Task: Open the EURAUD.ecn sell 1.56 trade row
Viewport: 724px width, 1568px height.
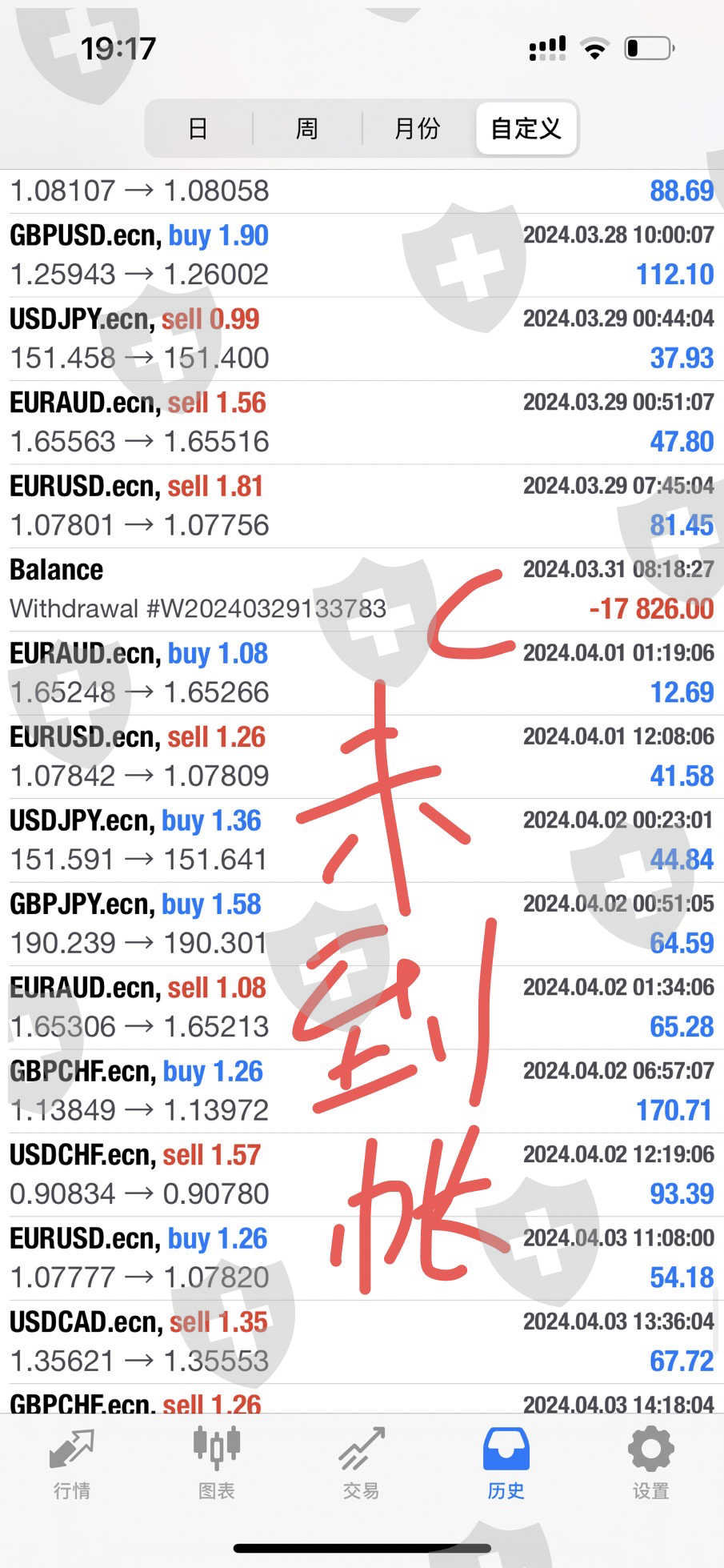Action: point(362,423)
